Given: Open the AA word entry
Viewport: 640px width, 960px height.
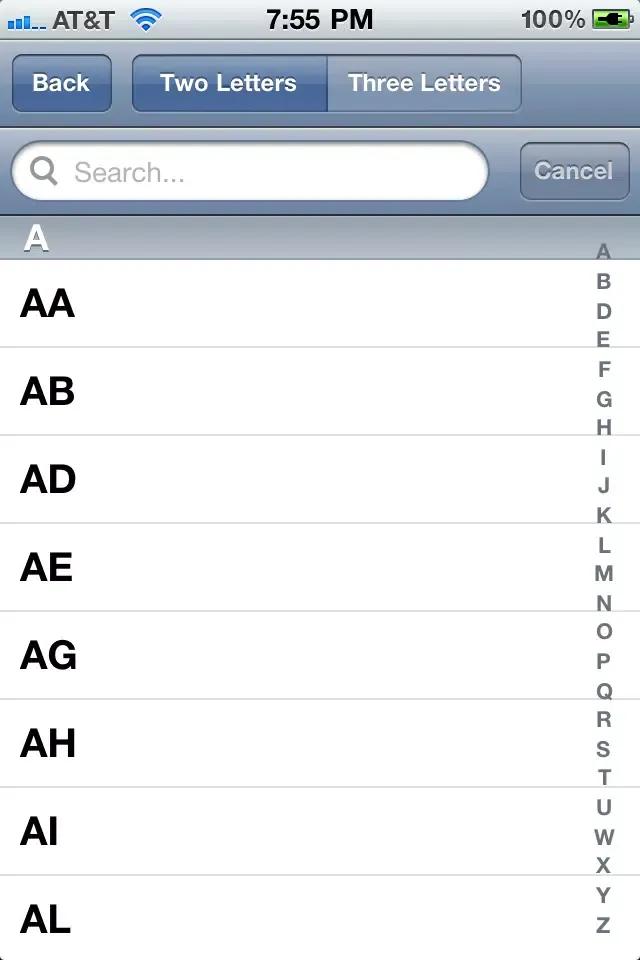Looking at the screenshot, I should pos(290,304).
